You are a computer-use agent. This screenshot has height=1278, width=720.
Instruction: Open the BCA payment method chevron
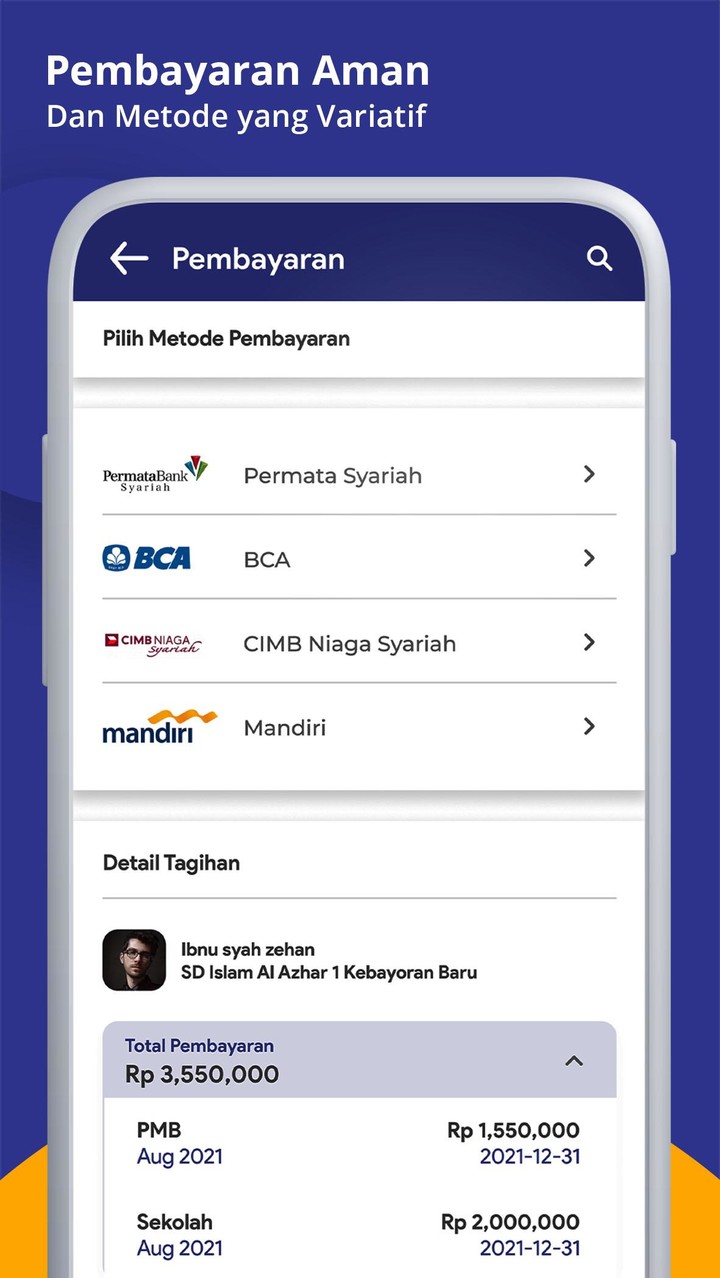click(x=589, y=558)
